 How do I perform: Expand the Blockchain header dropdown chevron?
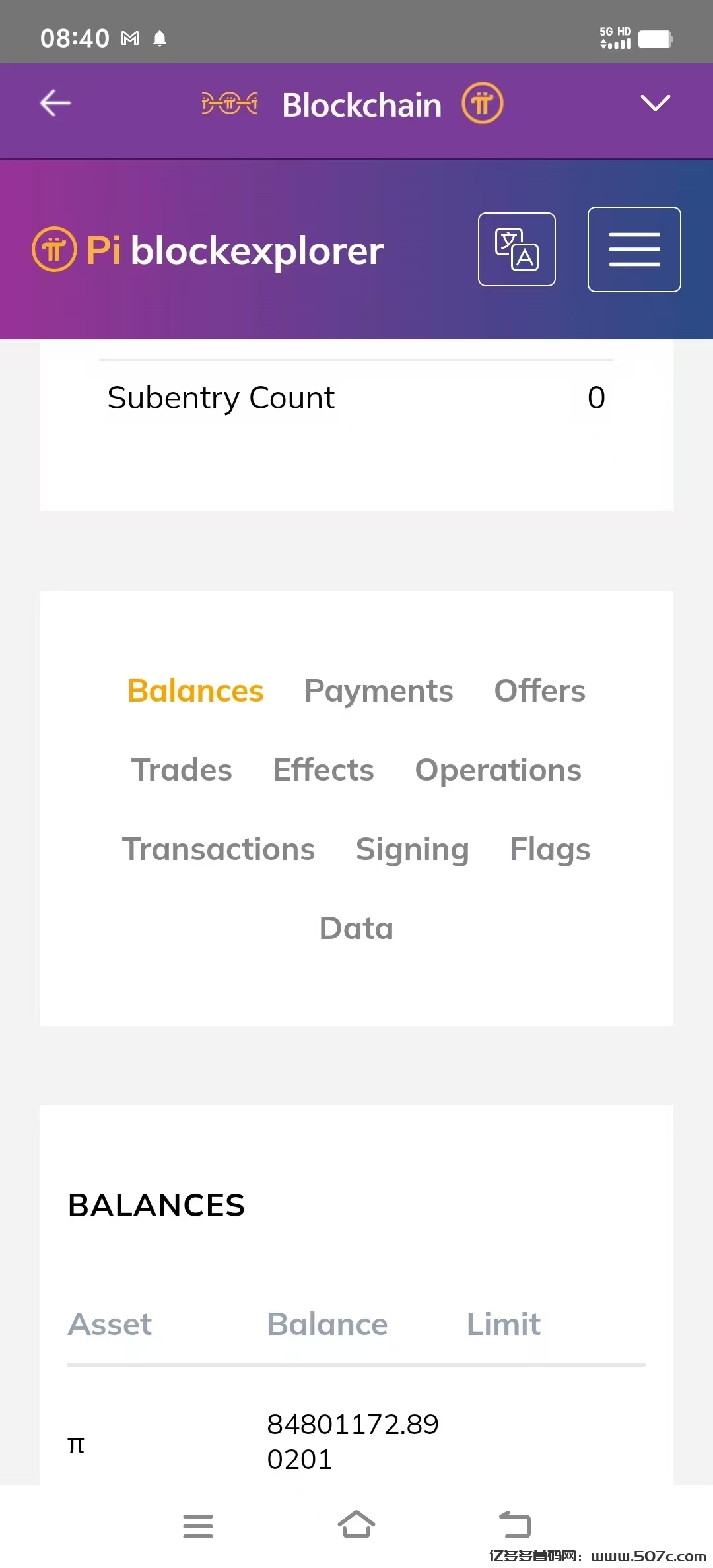[x=655, y=103]
